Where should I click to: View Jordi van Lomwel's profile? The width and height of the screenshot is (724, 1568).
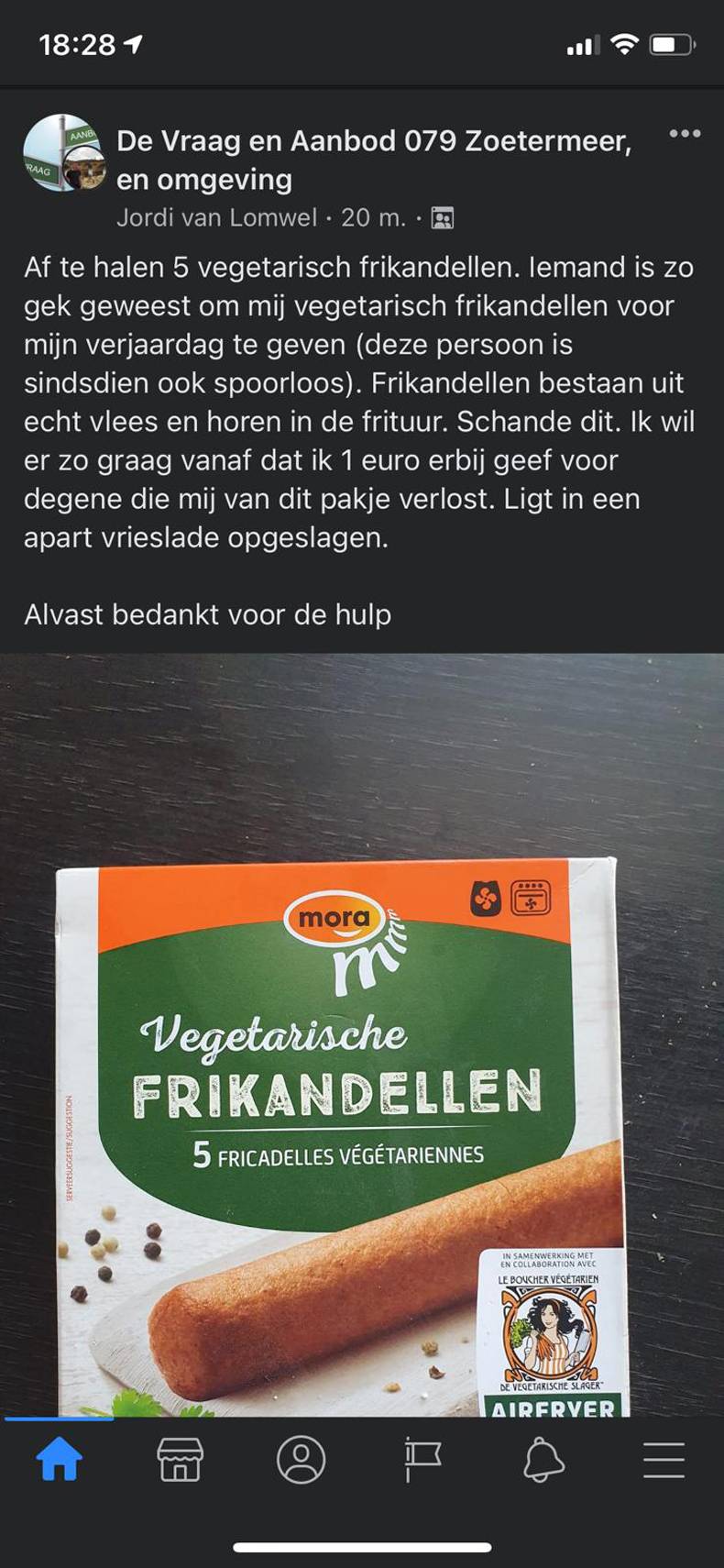pyautogui.click(x=216, y=218)
